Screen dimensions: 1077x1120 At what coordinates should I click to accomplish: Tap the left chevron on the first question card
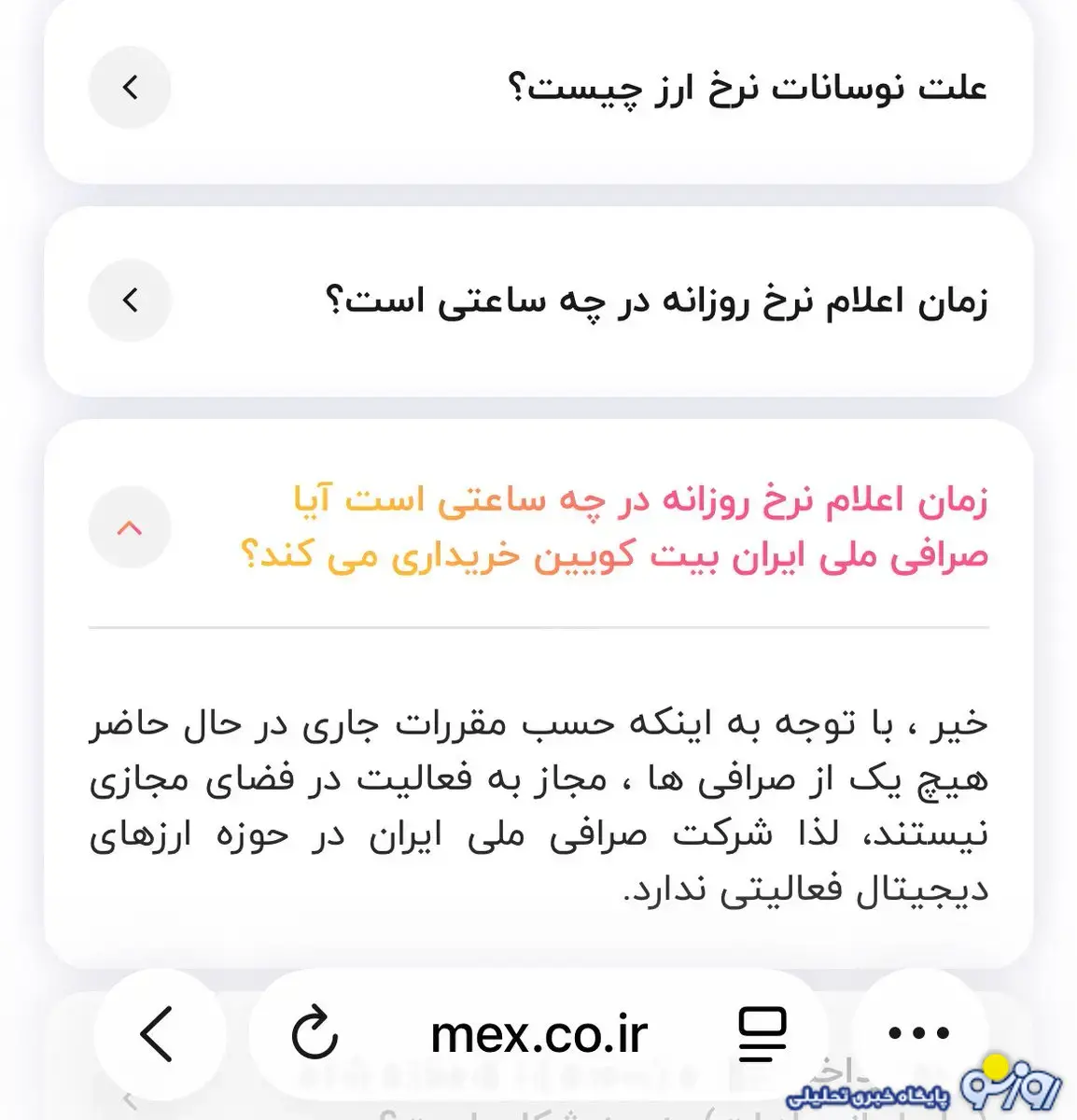[x=130, y=87]
